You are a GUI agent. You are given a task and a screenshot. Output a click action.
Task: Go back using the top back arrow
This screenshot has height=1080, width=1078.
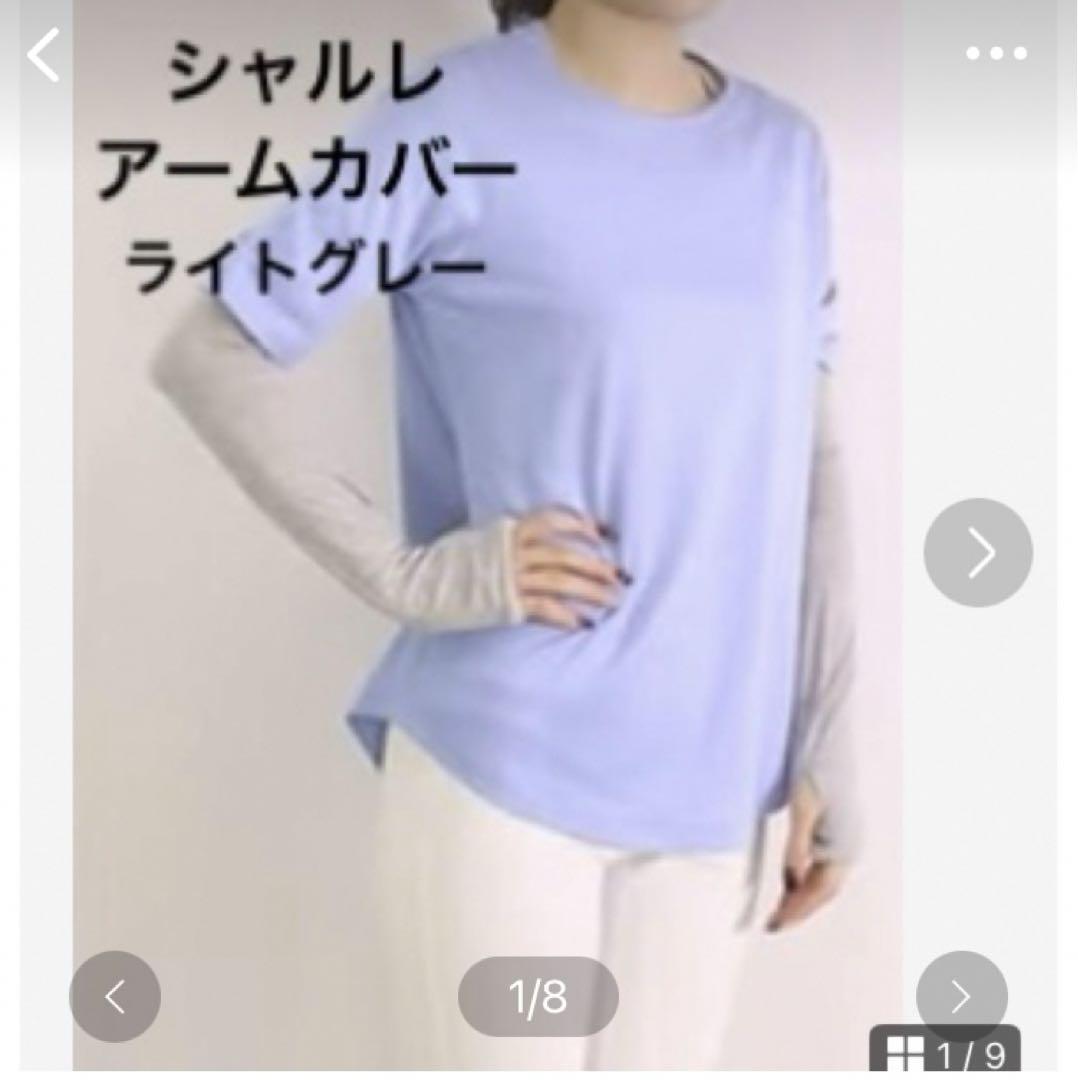click(x=43, y=55)
